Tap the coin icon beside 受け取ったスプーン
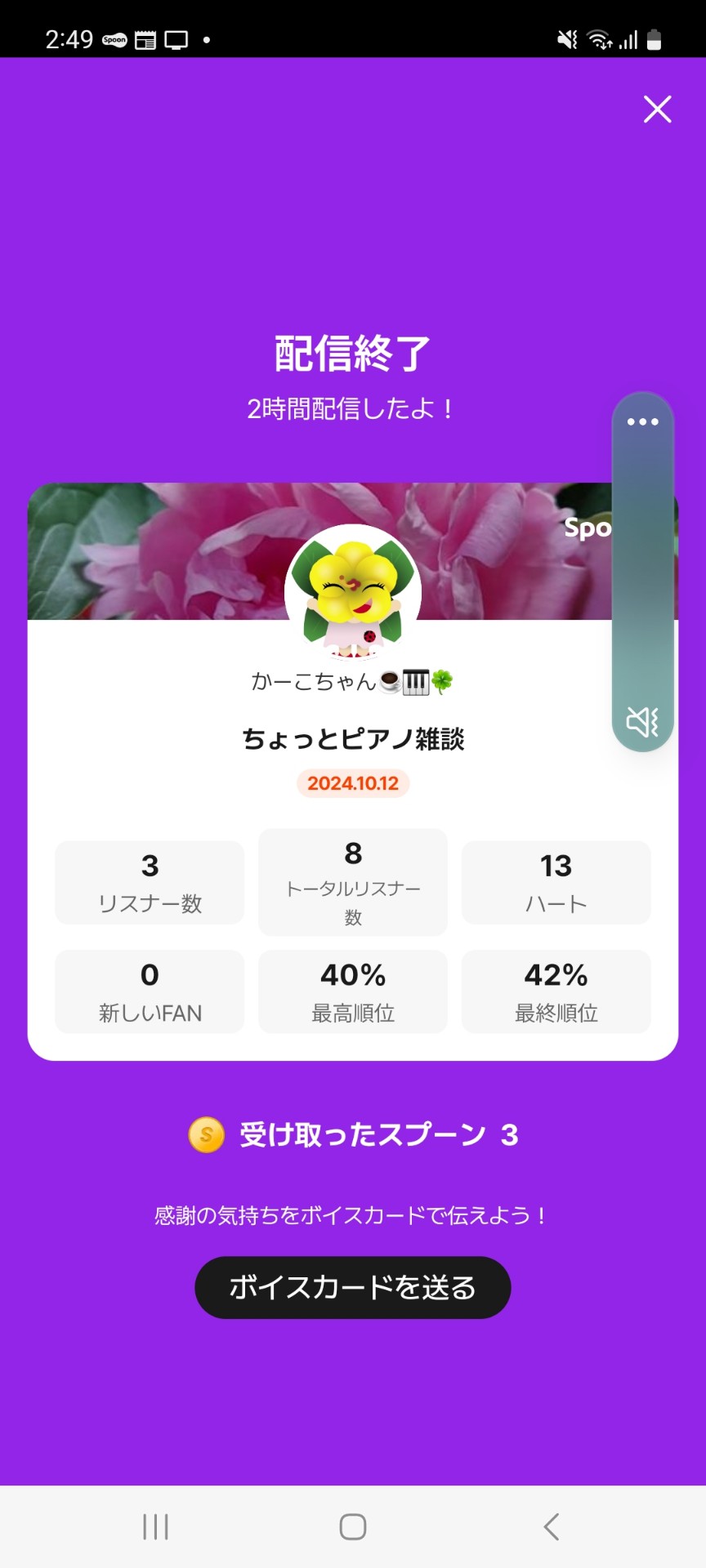This screenshot has width=706, height=1568. coord(205,1134)
